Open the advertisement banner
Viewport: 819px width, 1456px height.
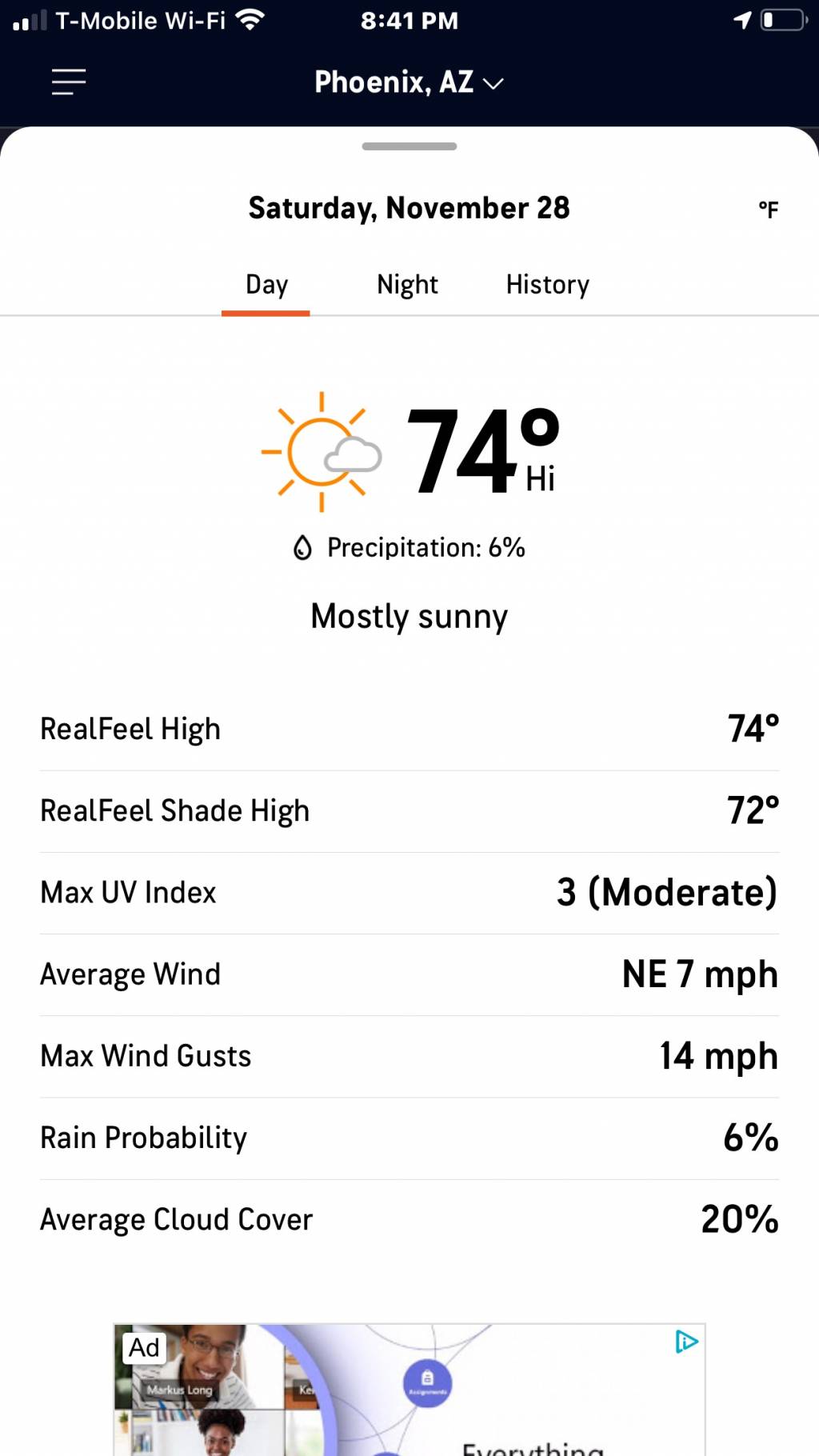click(409, 1392)
